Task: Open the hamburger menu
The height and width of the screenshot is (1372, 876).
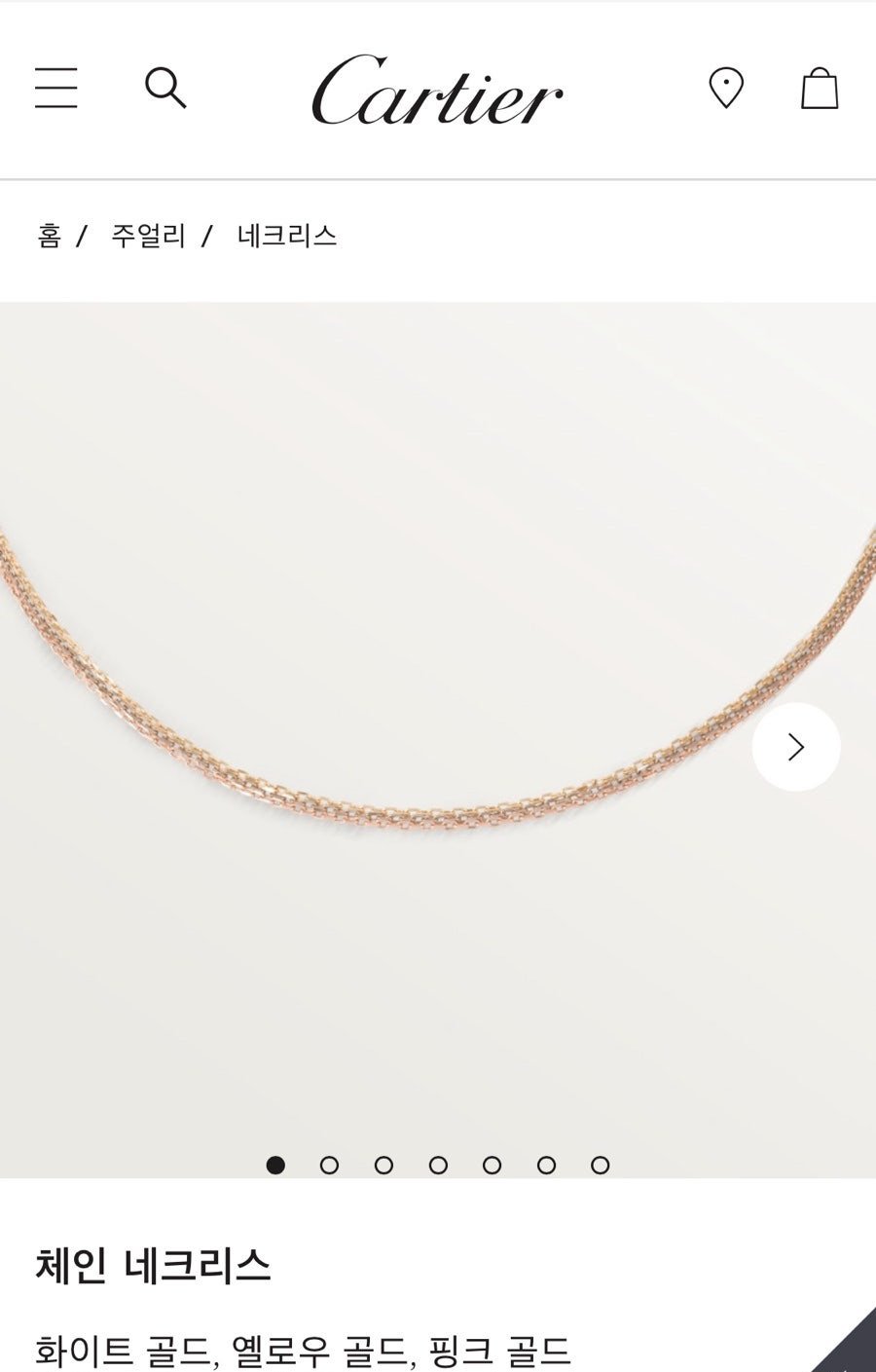Action: click(56, 88)
